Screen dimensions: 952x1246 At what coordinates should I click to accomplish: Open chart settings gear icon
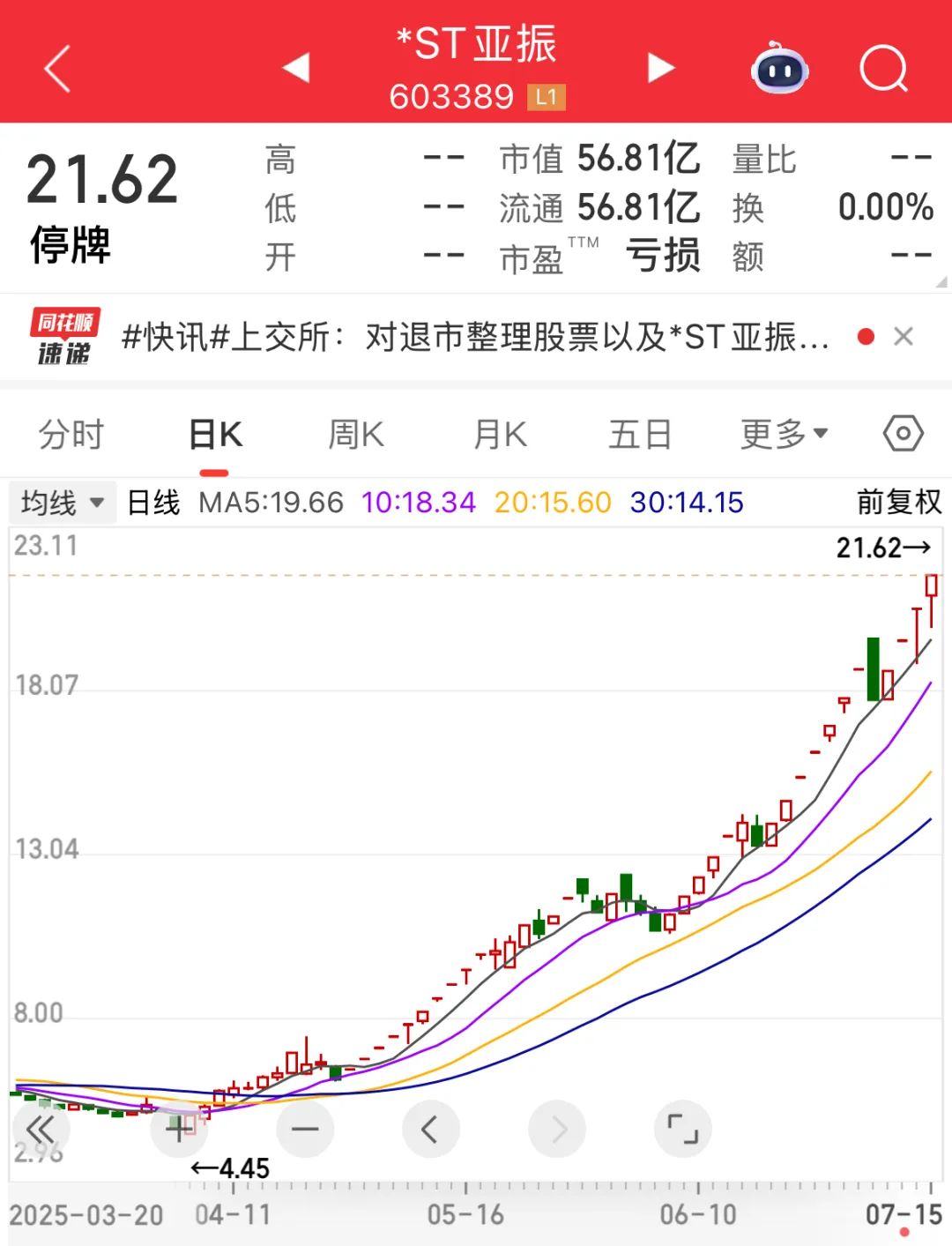tap(901, 434)
